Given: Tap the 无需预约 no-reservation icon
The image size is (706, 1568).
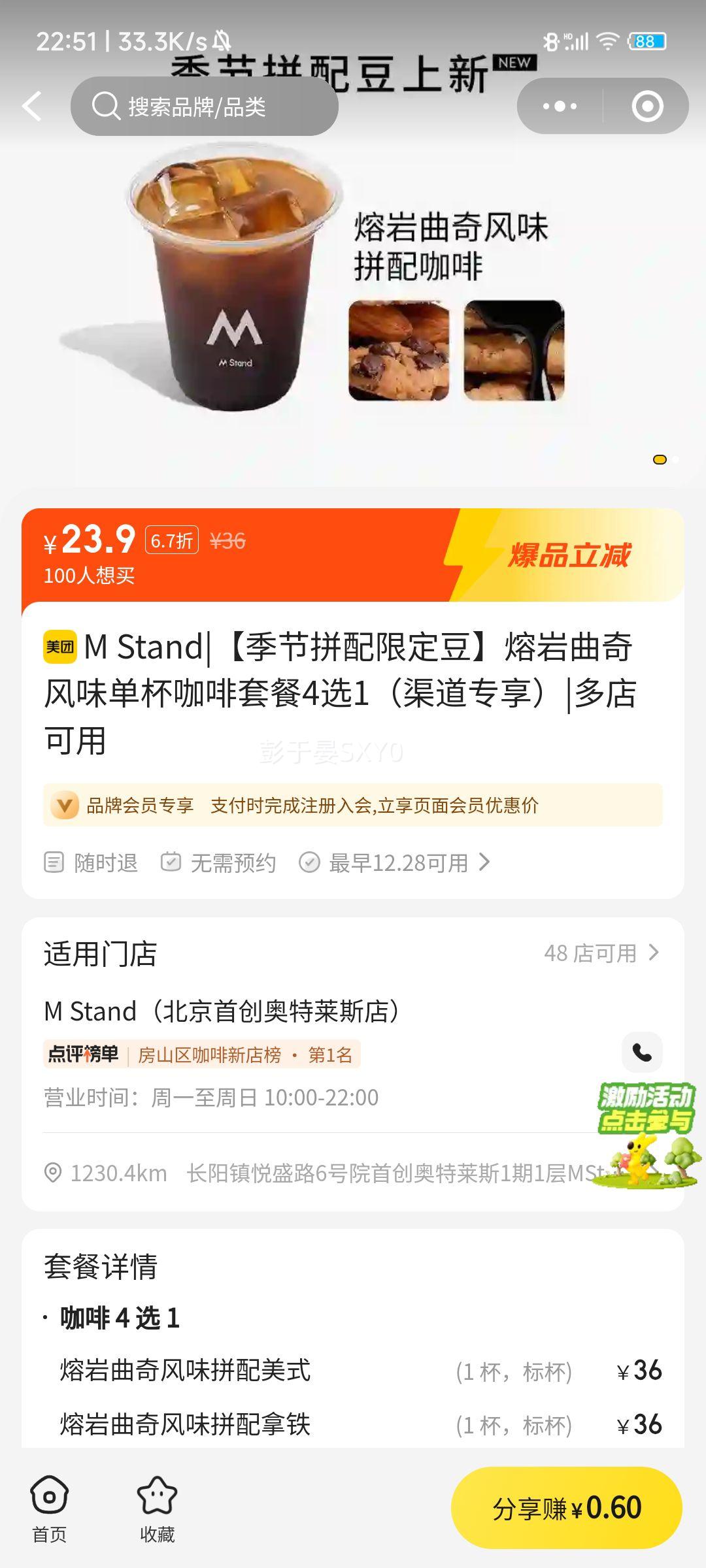Looking at the screenshot, I should coord(171,862).
